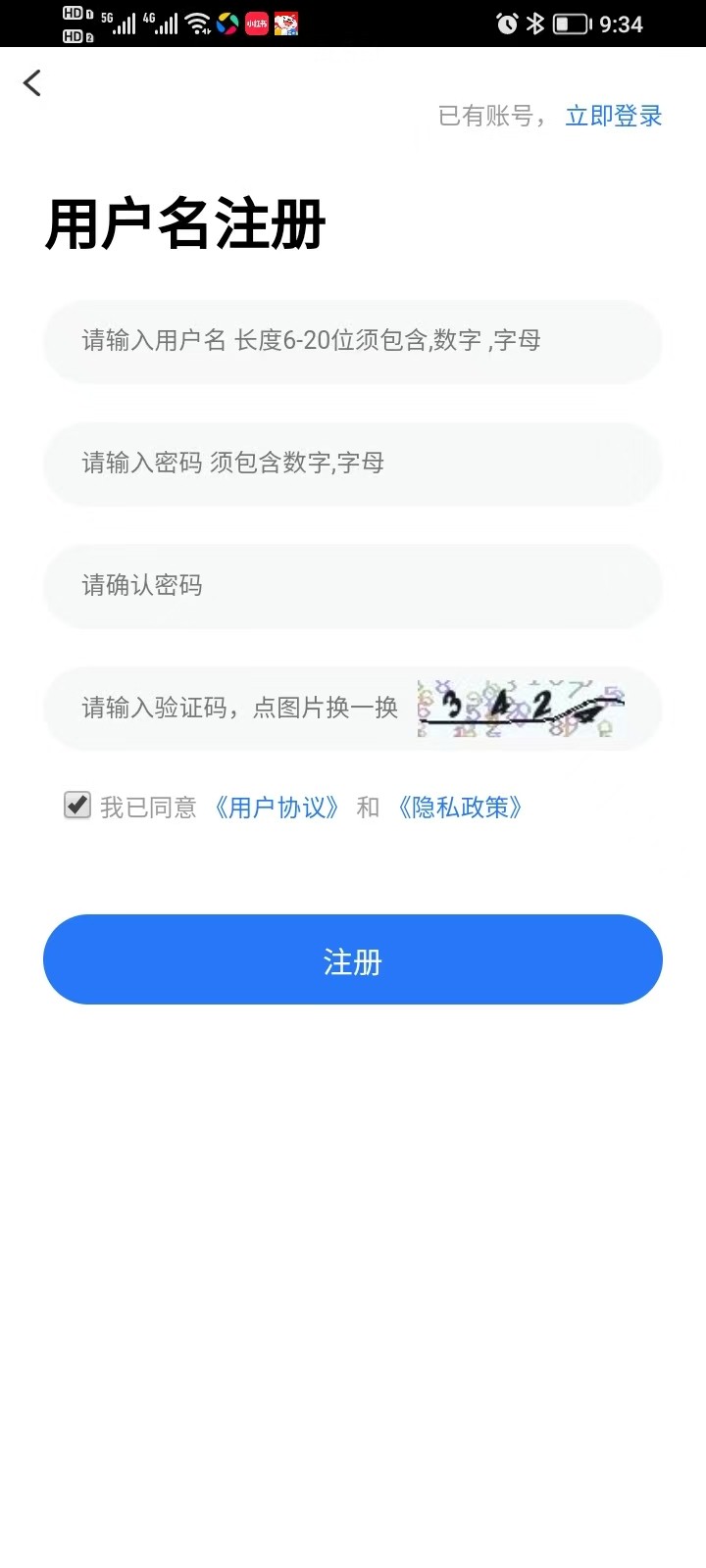Uncheck the 我已同意 agreement checkbox

77,806
